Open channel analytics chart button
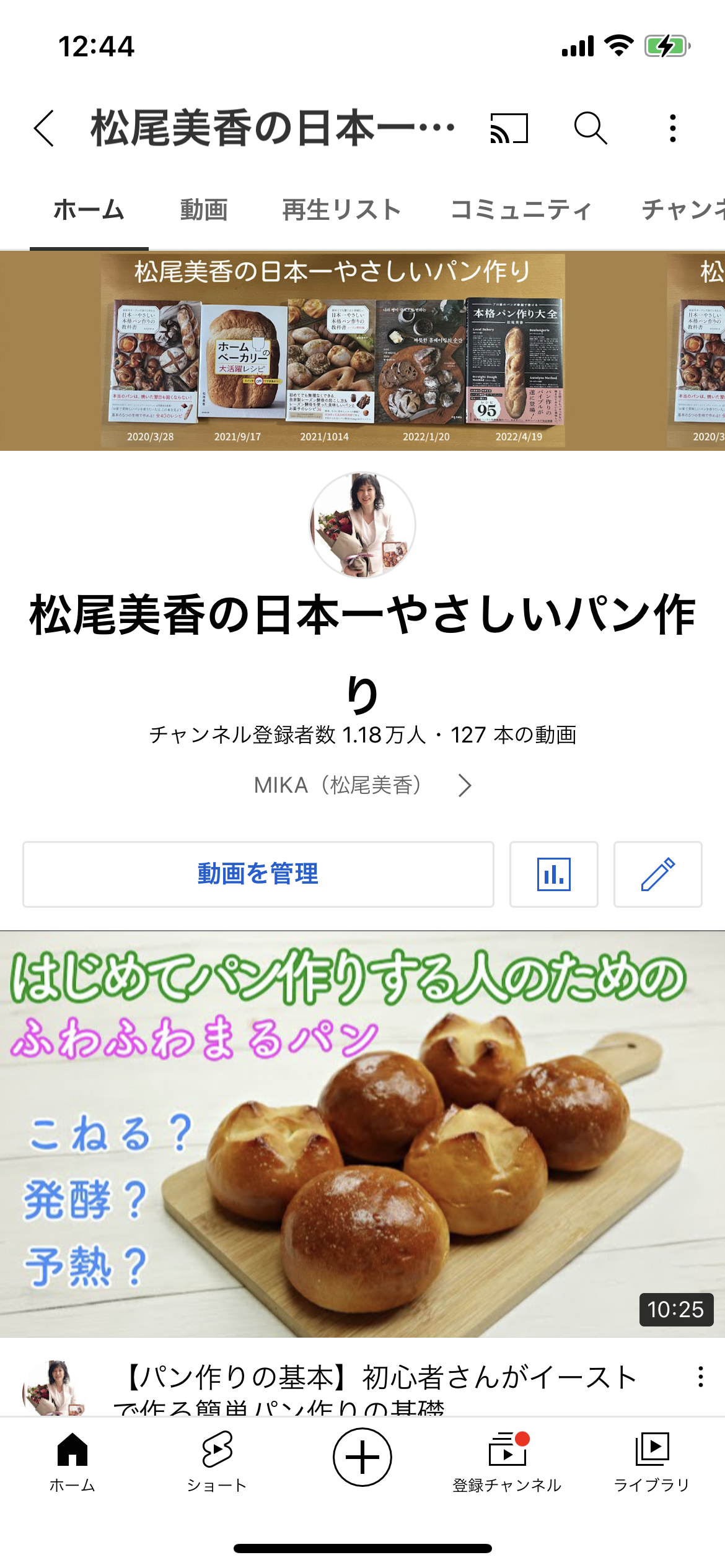Viewport: 725px width, 1568px height. [x=553, y=874]
